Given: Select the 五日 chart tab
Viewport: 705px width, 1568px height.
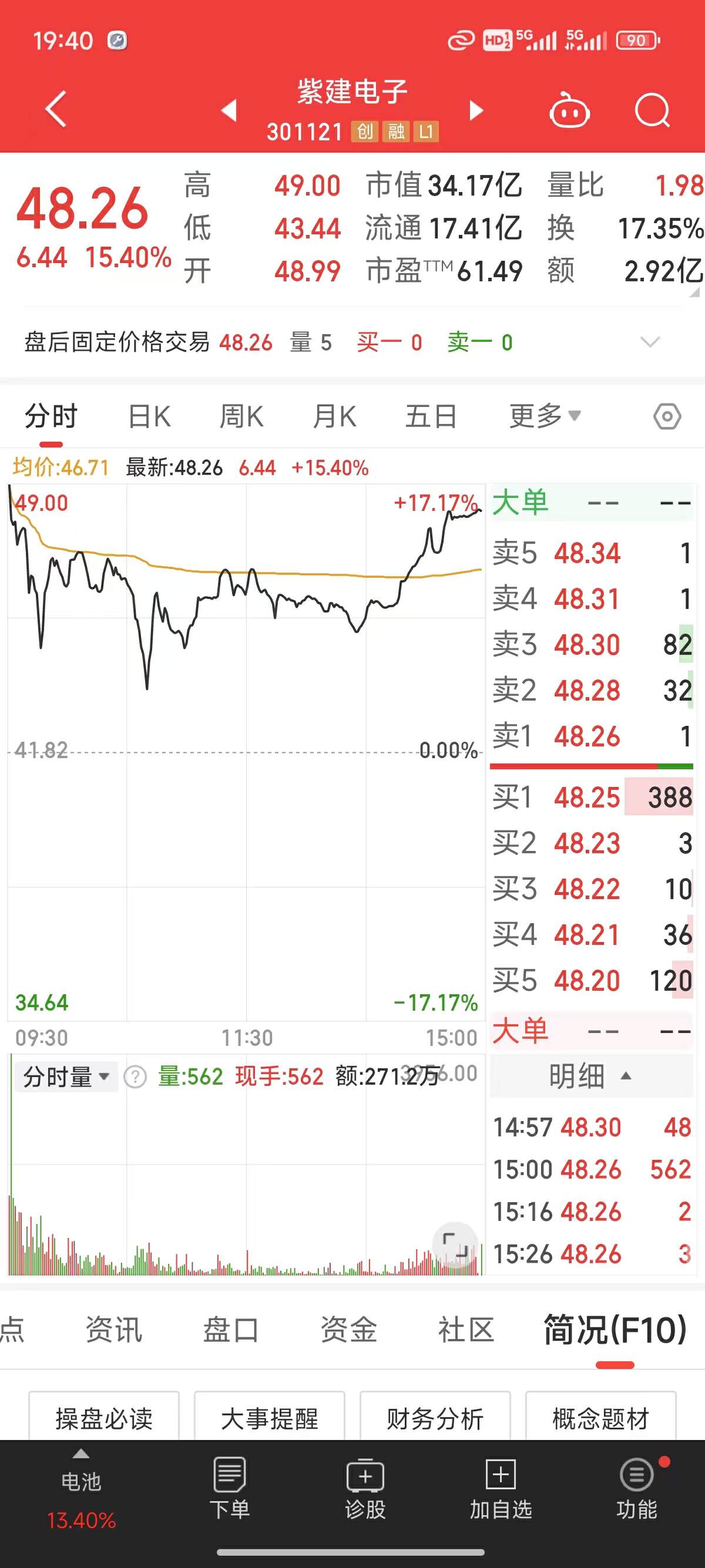Looking at the screenshot, I should [x=431, y=417].
